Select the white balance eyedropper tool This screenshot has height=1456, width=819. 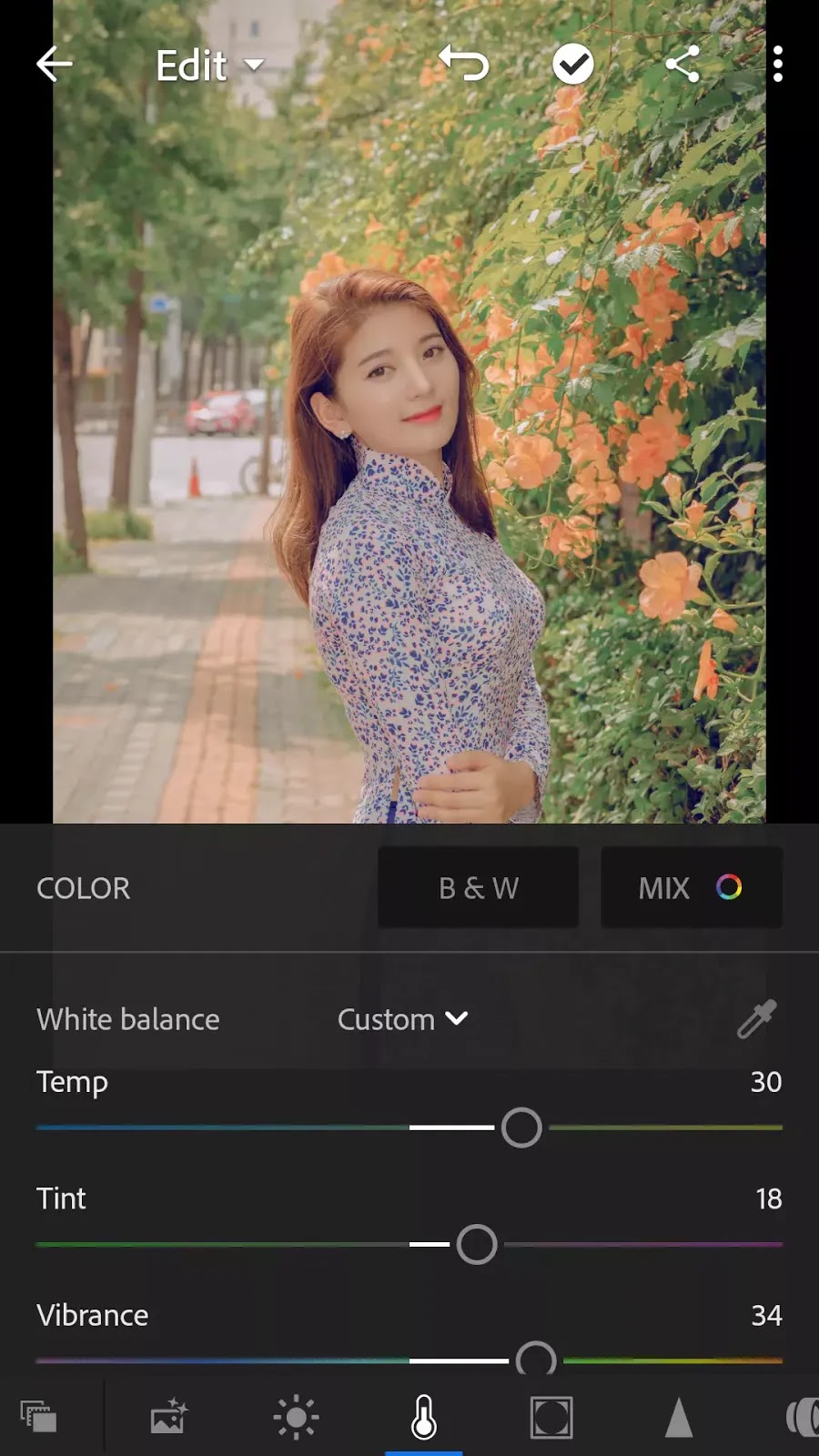(x=756, y=1019)
